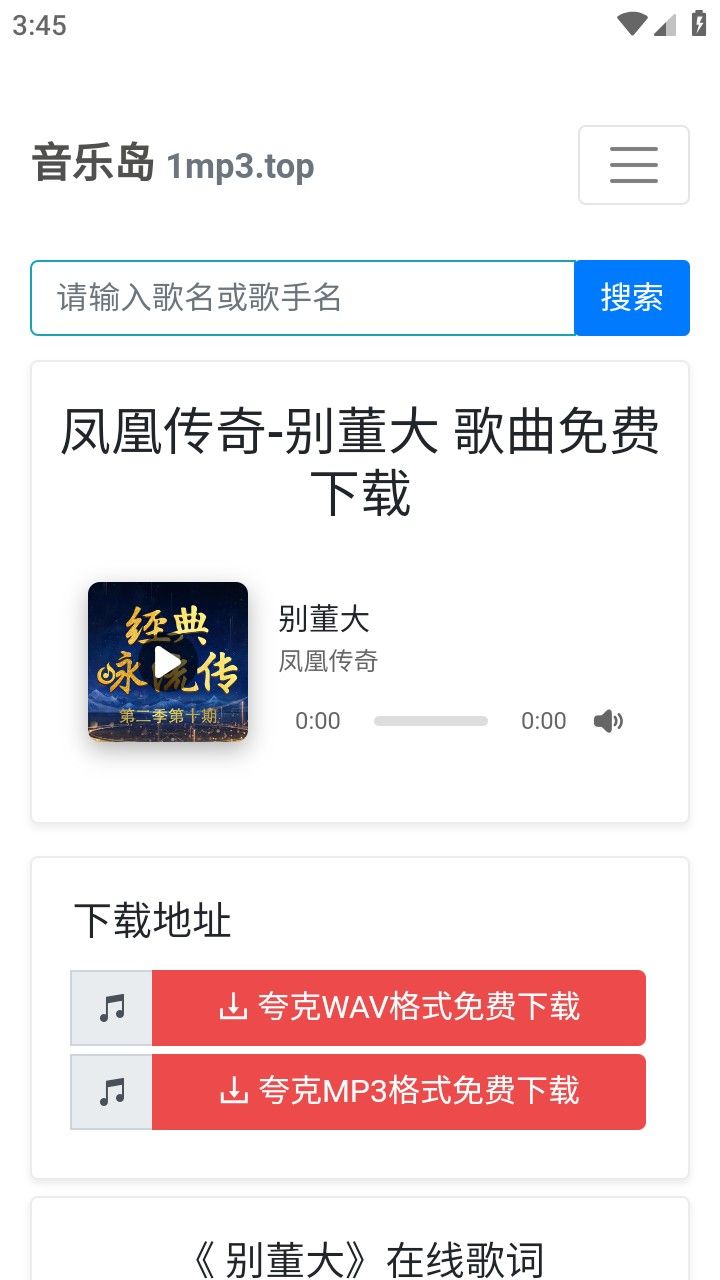720x1280 pixels.
Task: Open the hamburger navigation icon
Action: point(634,165)
